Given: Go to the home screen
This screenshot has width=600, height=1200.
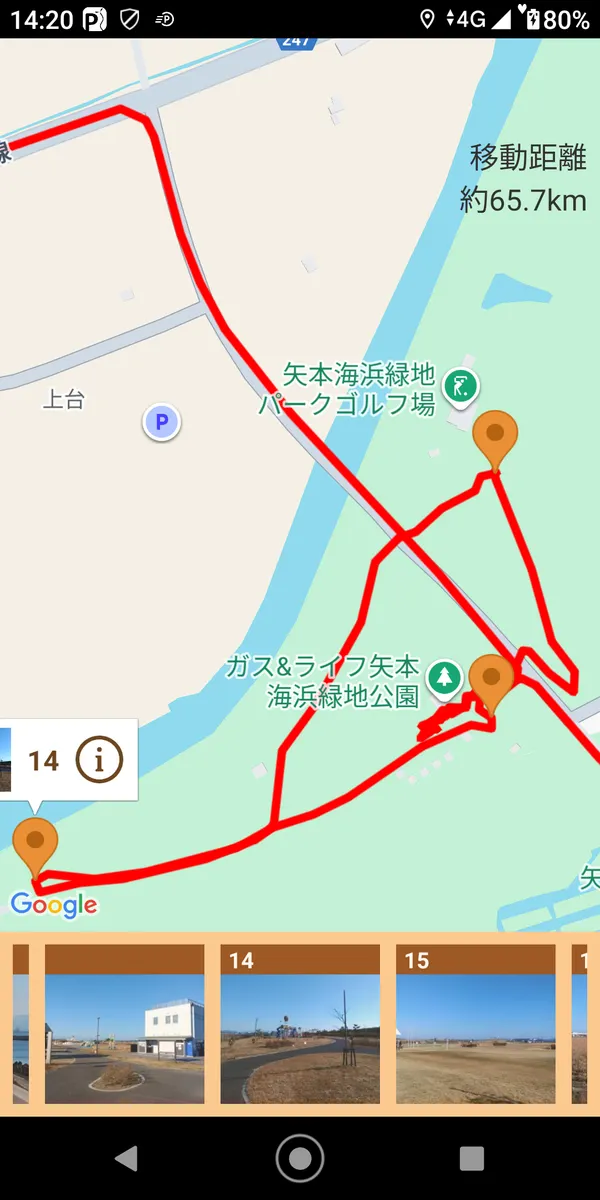Looking at the screenshot, I should (299, 1158).
